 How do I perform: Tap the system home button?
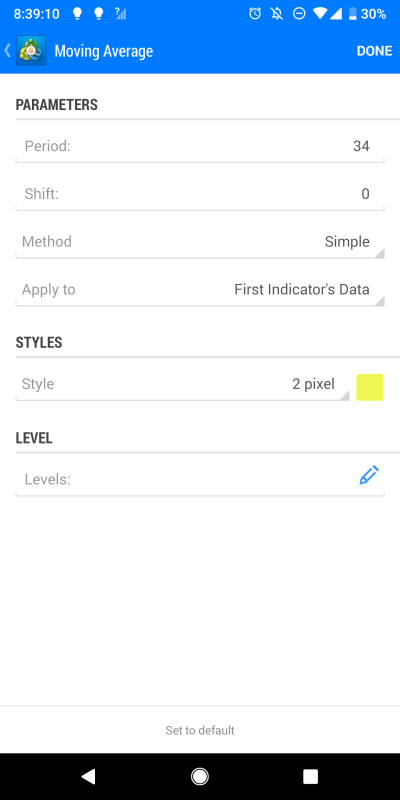(199, 776)
